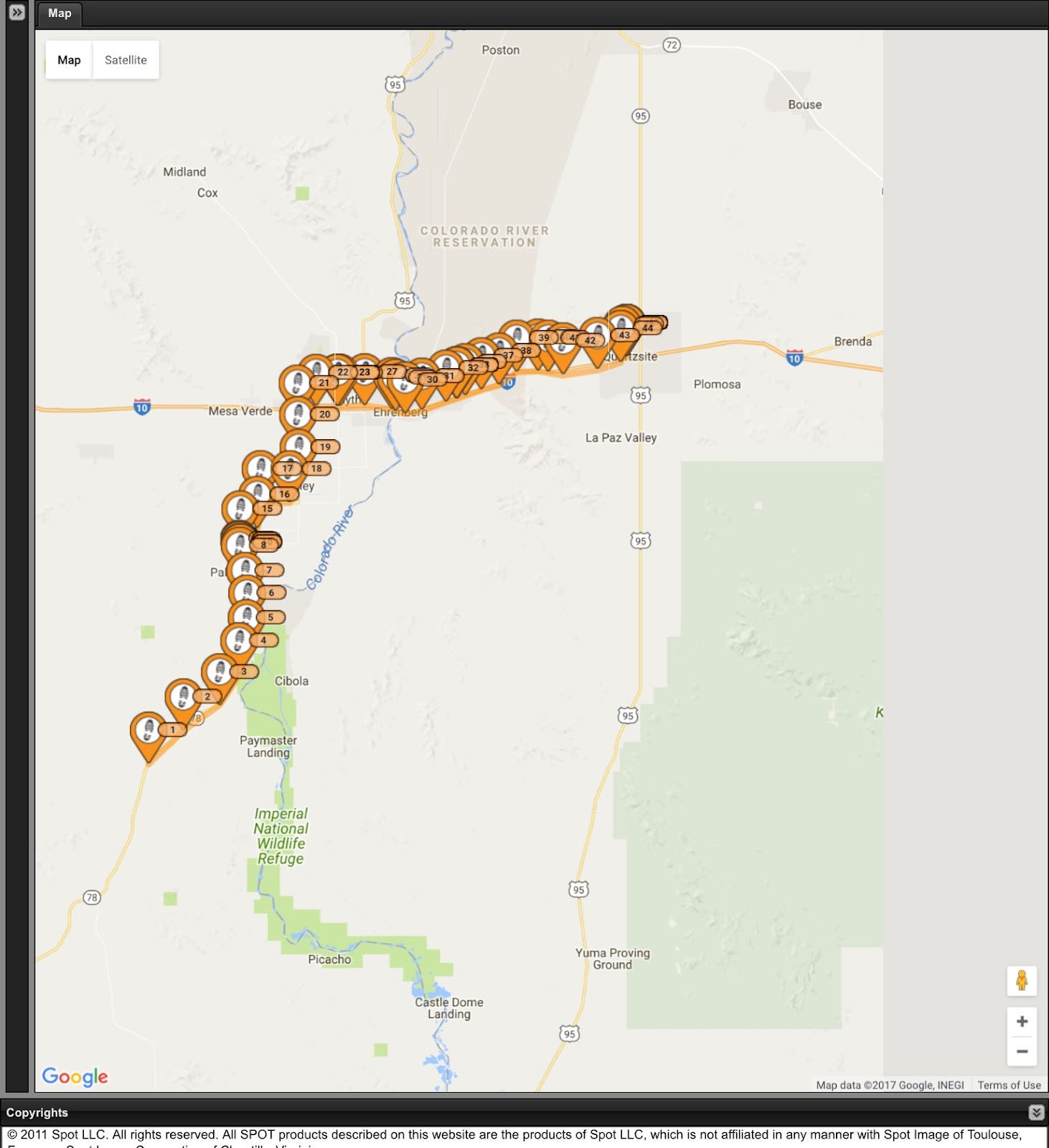This screenshot has width=1049, height=1148.
Task: Zoom out of the map
Action: tap(1022, 1052)
